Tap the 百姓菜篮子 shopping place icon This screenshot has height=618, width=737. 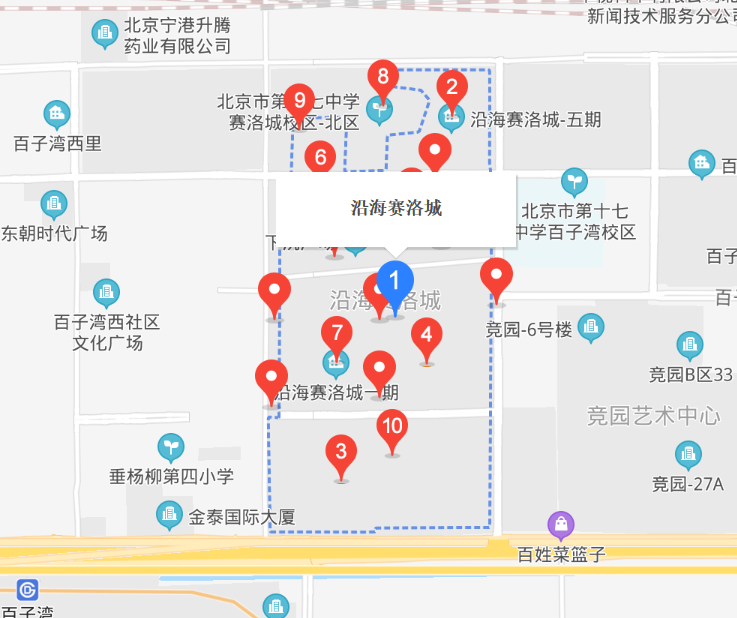click(x=562, y=525)
